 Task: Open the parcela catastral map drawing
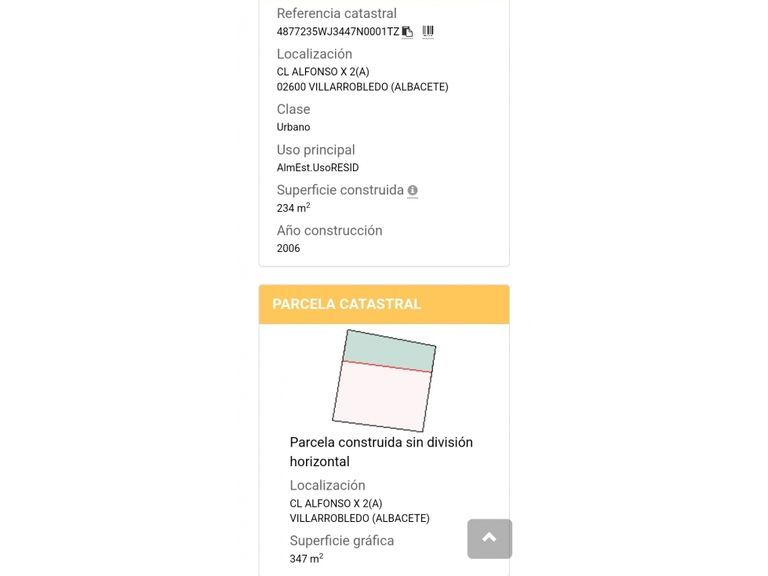click(x=384, y=380)
